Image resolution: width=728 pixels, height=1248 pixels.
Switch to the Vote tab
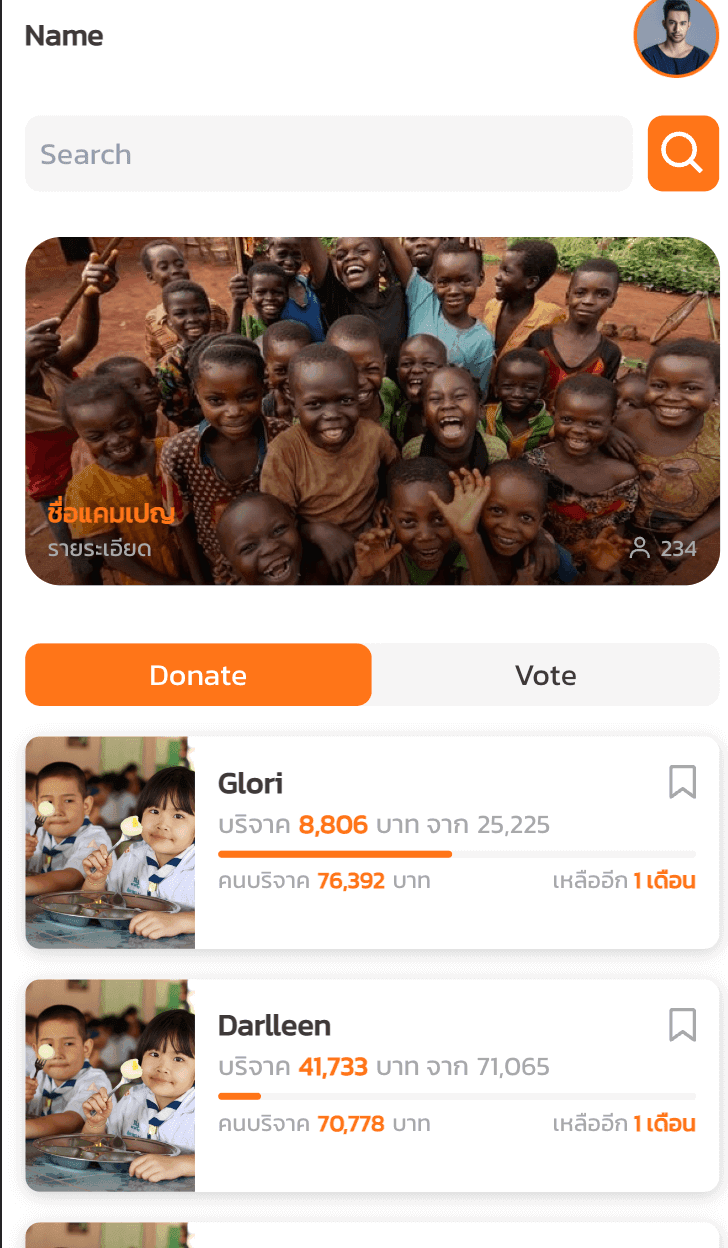point(546,675)
